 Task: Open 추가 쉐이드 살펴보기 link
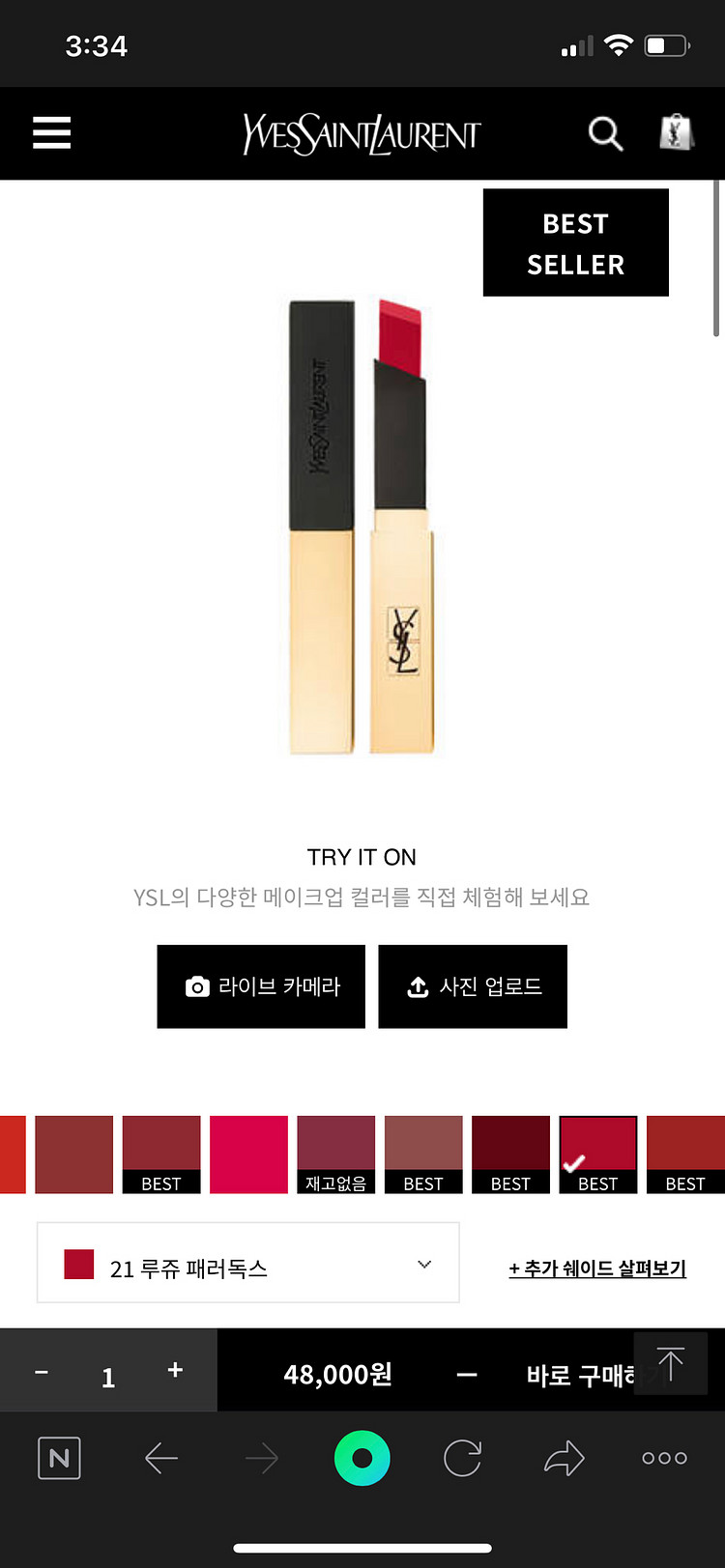[x=597, y=1269]
